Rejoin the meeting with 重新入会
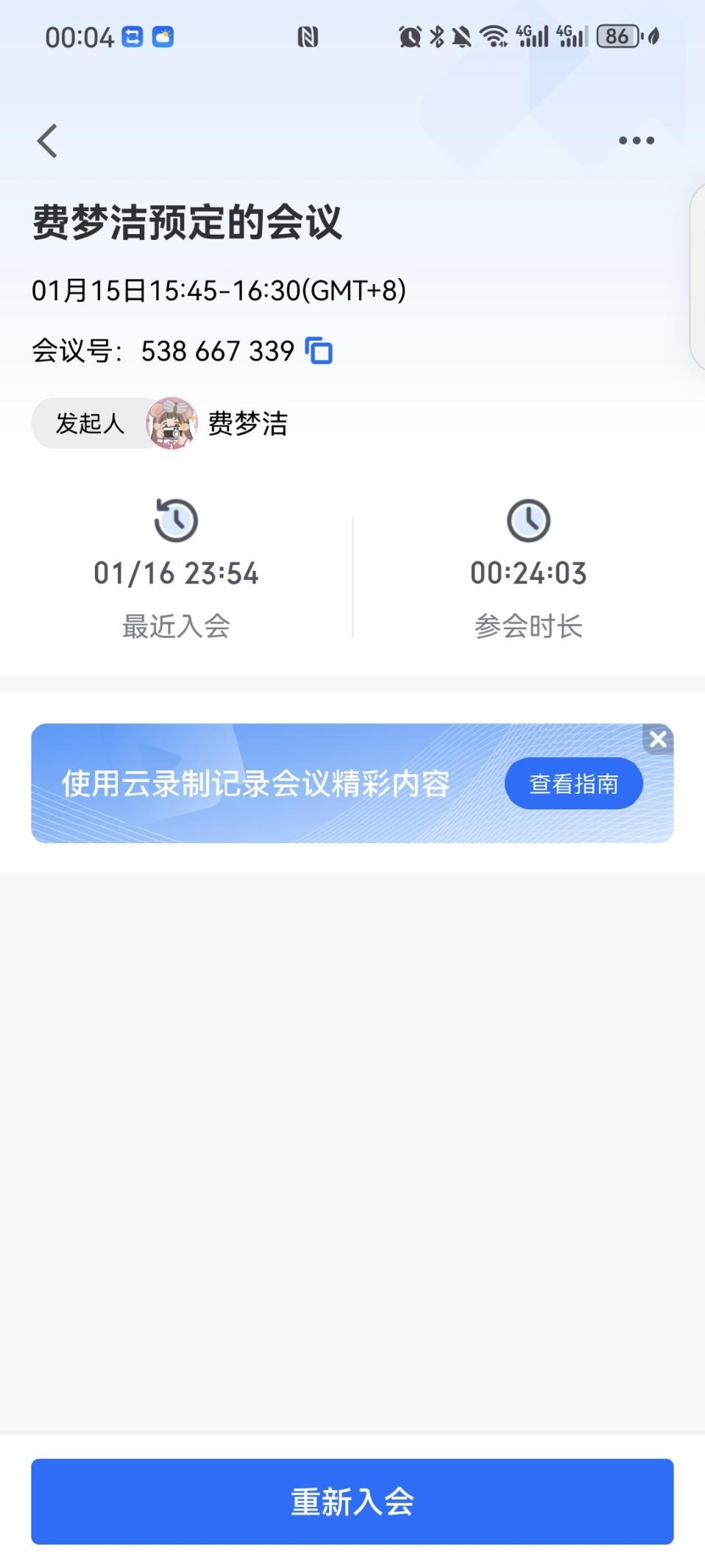705x1568 pixels. click(352, 1501)
